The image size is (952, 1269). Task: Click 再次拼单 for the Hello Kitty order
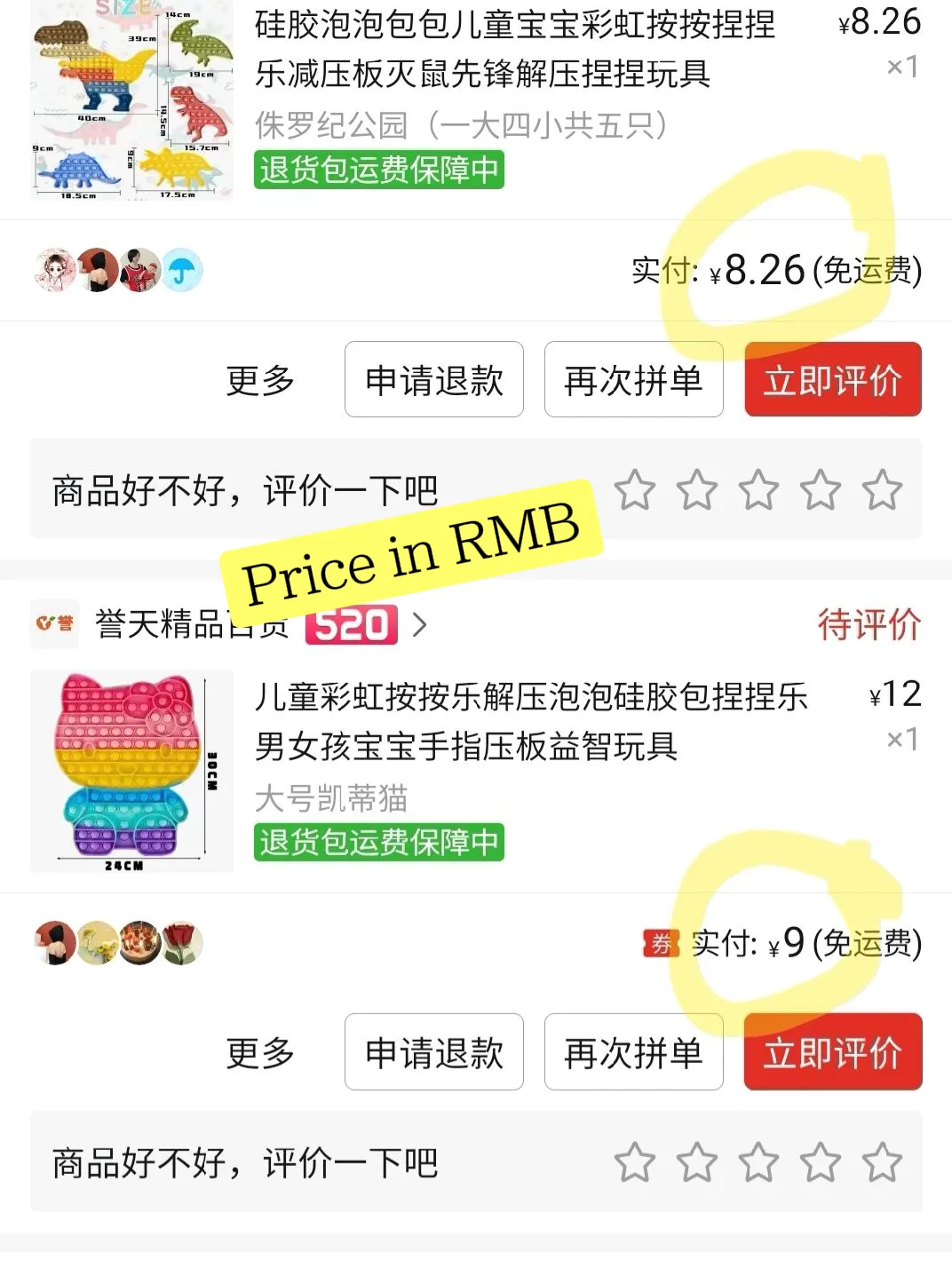[633, 1053]
